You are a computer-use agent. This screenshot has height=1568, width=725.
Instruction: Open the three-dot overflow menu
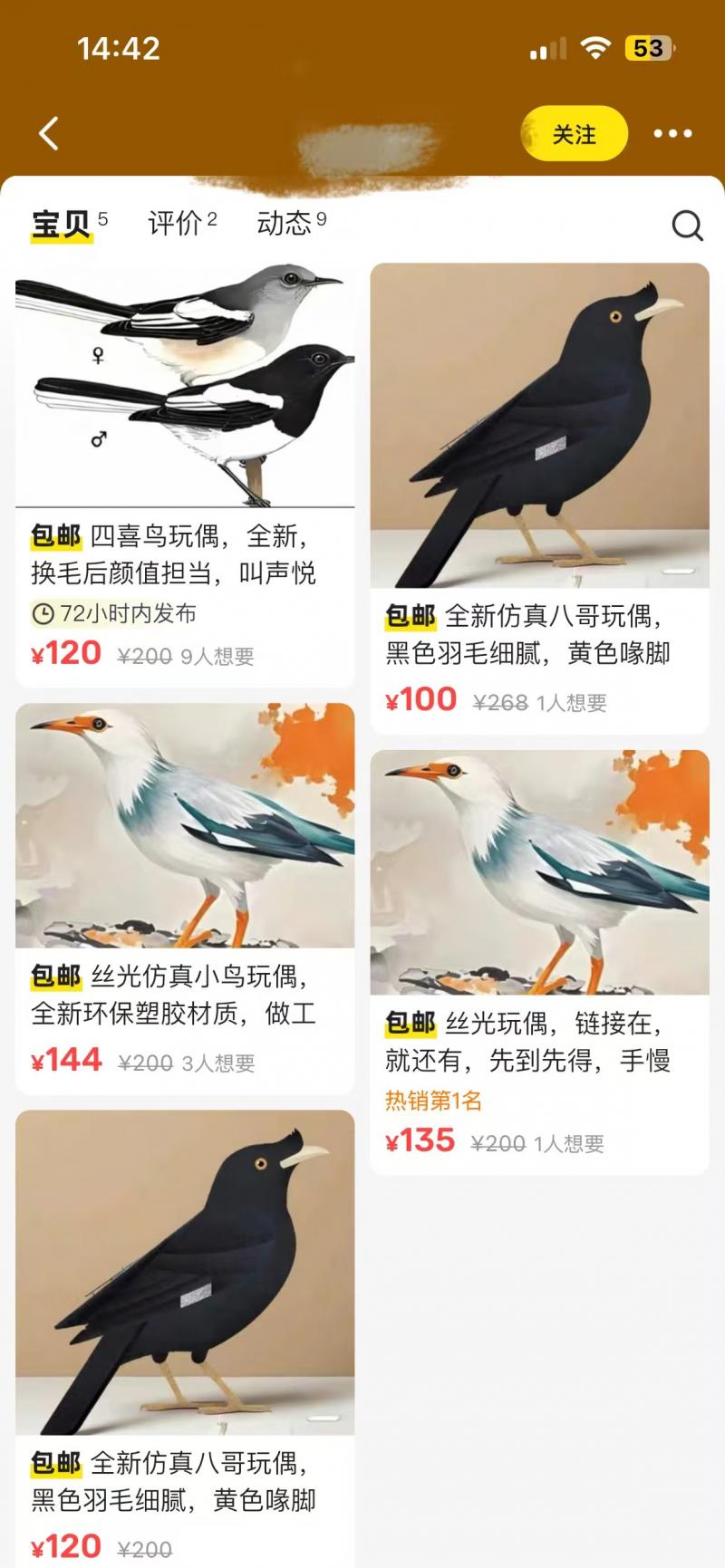point(672,134)
